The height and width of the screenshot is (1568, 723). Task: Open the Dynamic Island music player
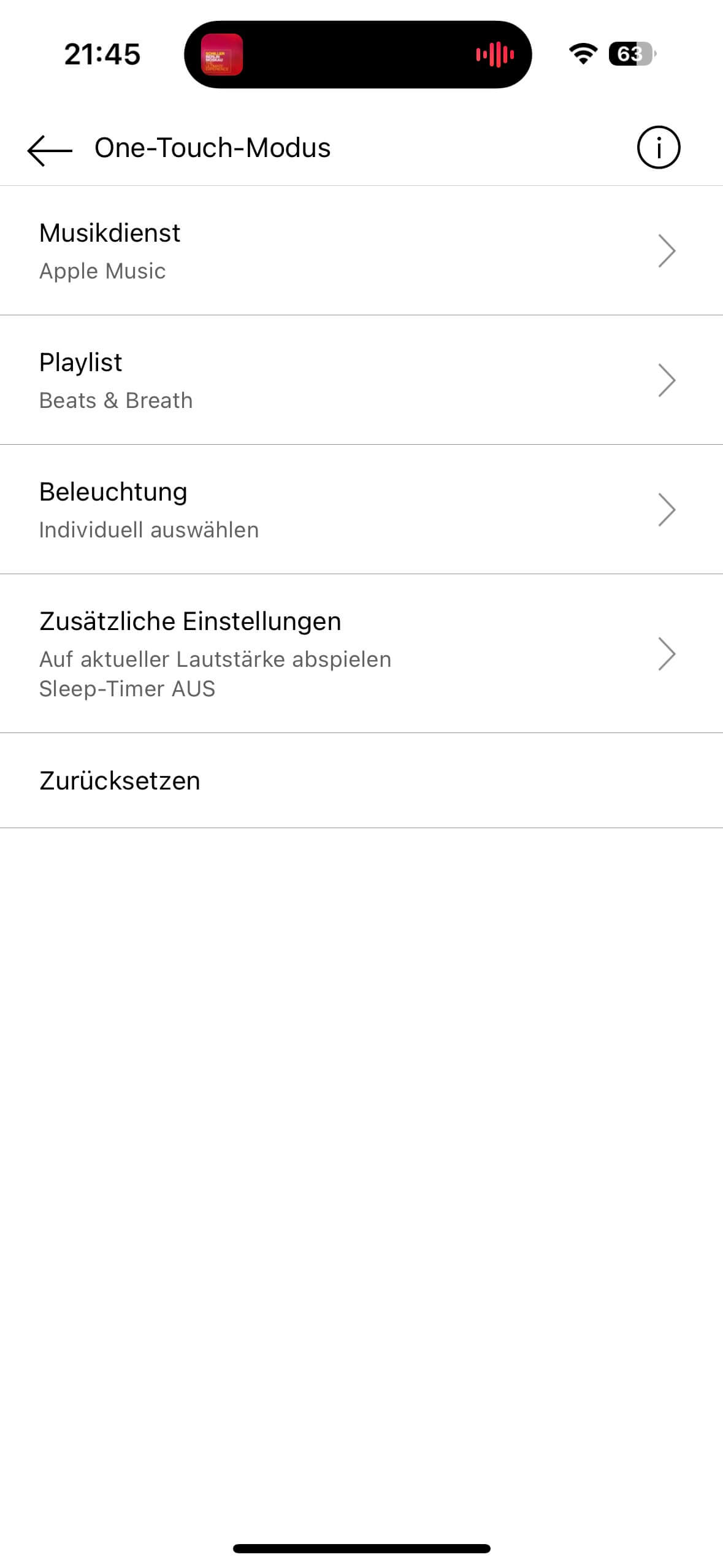pyautogui.click(x=358, y=55)
